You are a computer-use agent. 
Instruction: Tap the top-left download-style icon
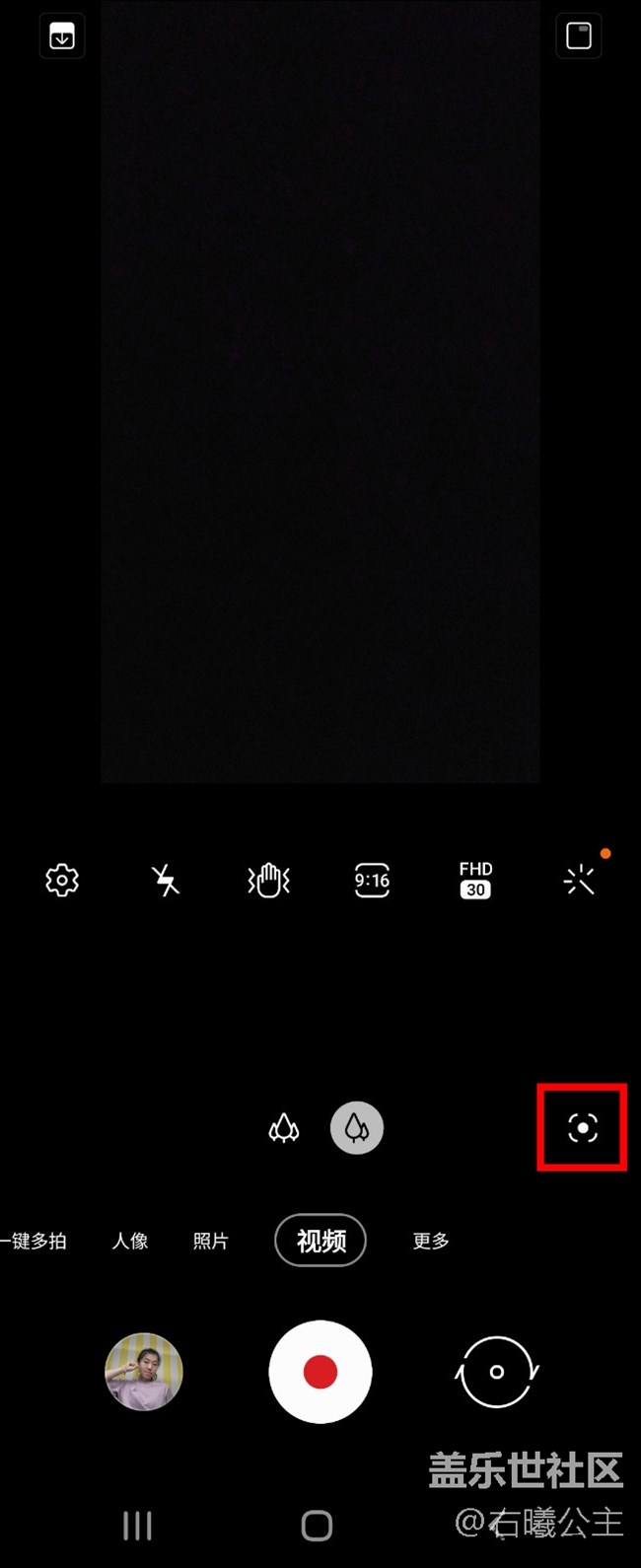(62, 36)
